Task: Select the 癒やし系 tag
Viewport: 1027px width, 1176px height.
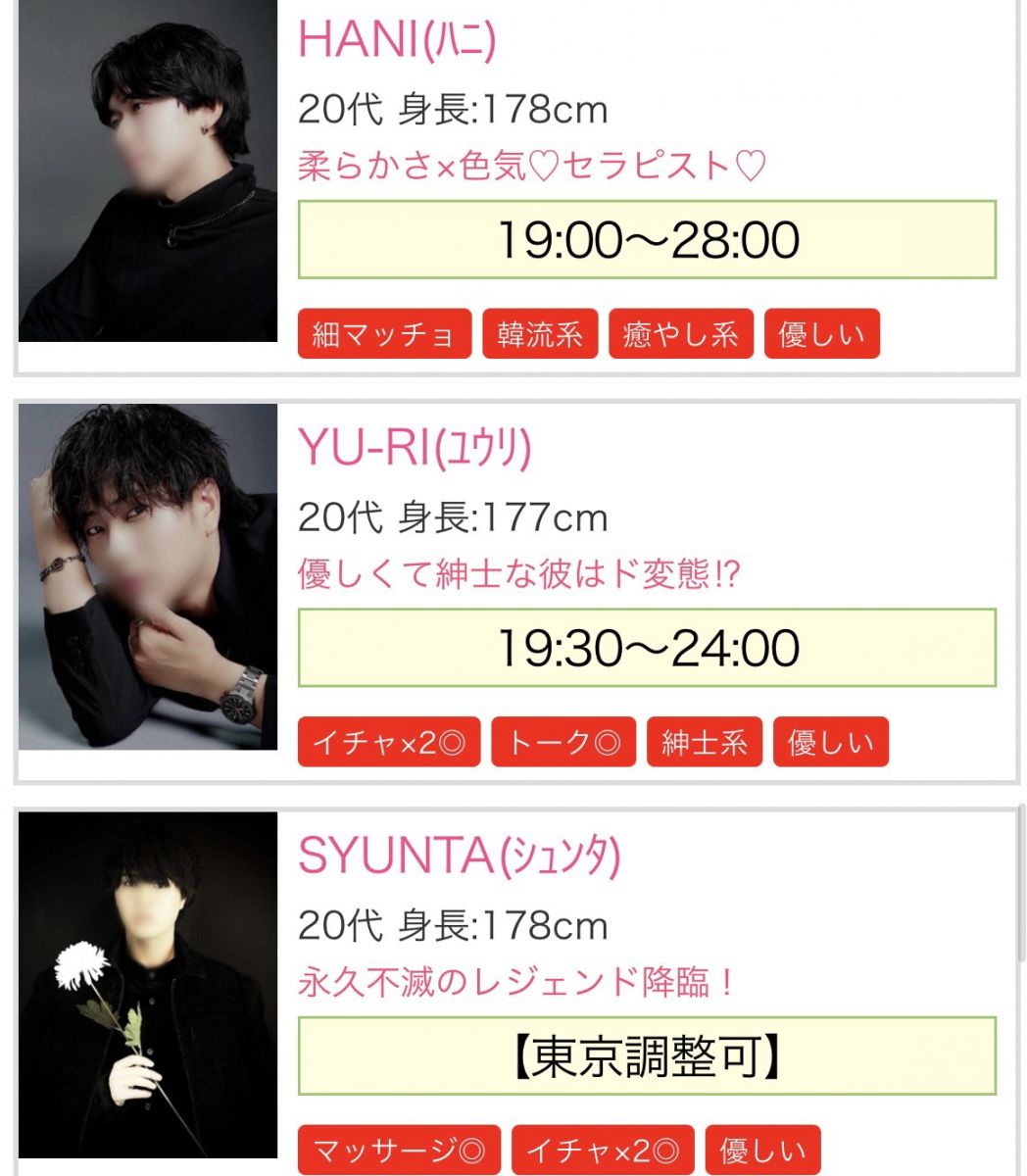Action: (681, 335)
